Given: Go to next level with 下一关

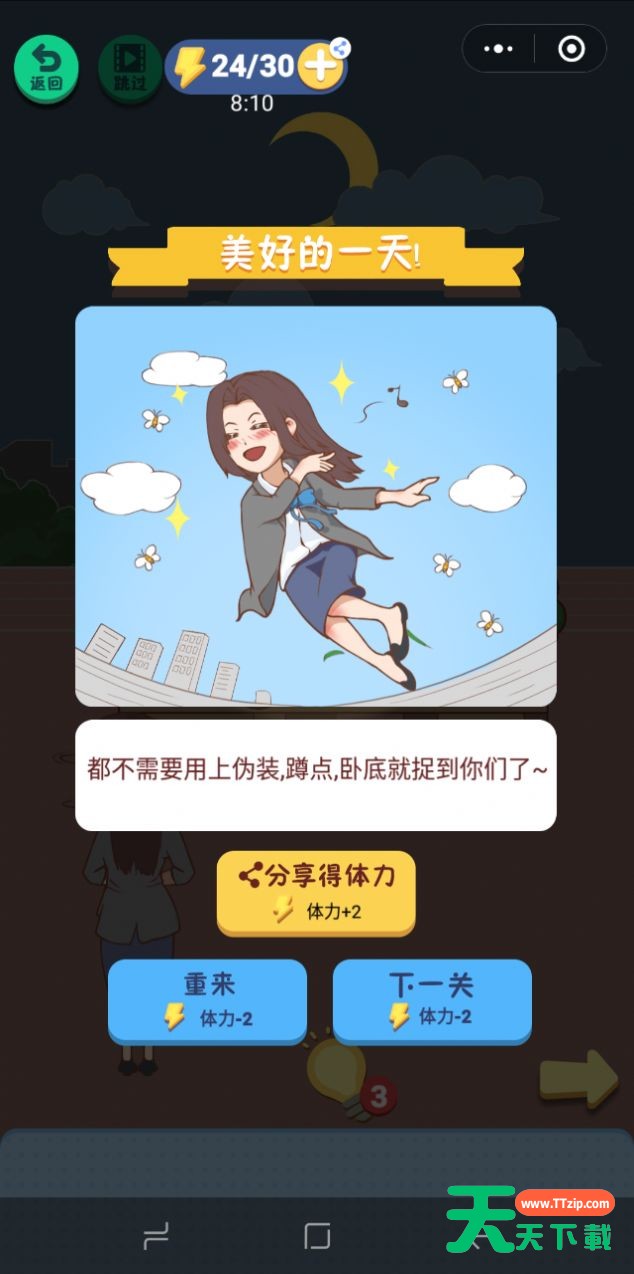Looking at the screenshot, I should 432,1001.
